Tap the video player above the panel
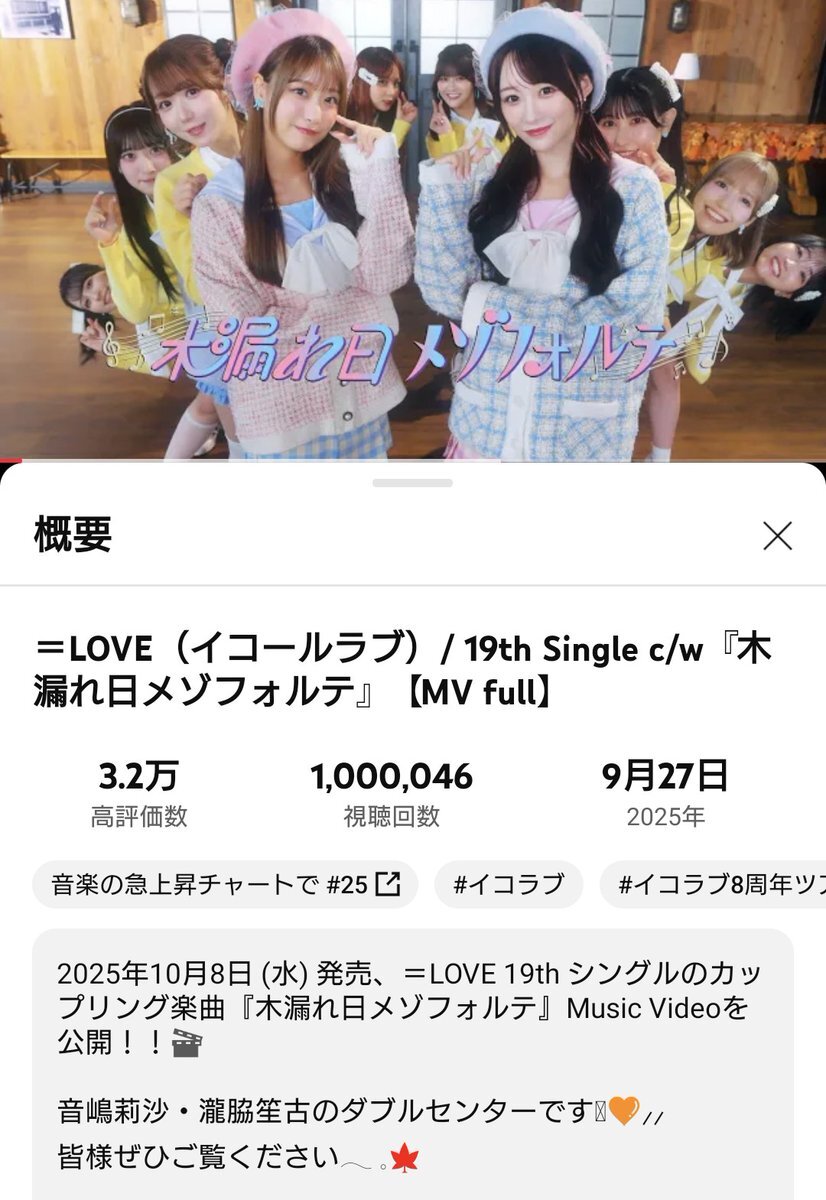This screenshot has height=1200, width=826. [x=413, y=230]
